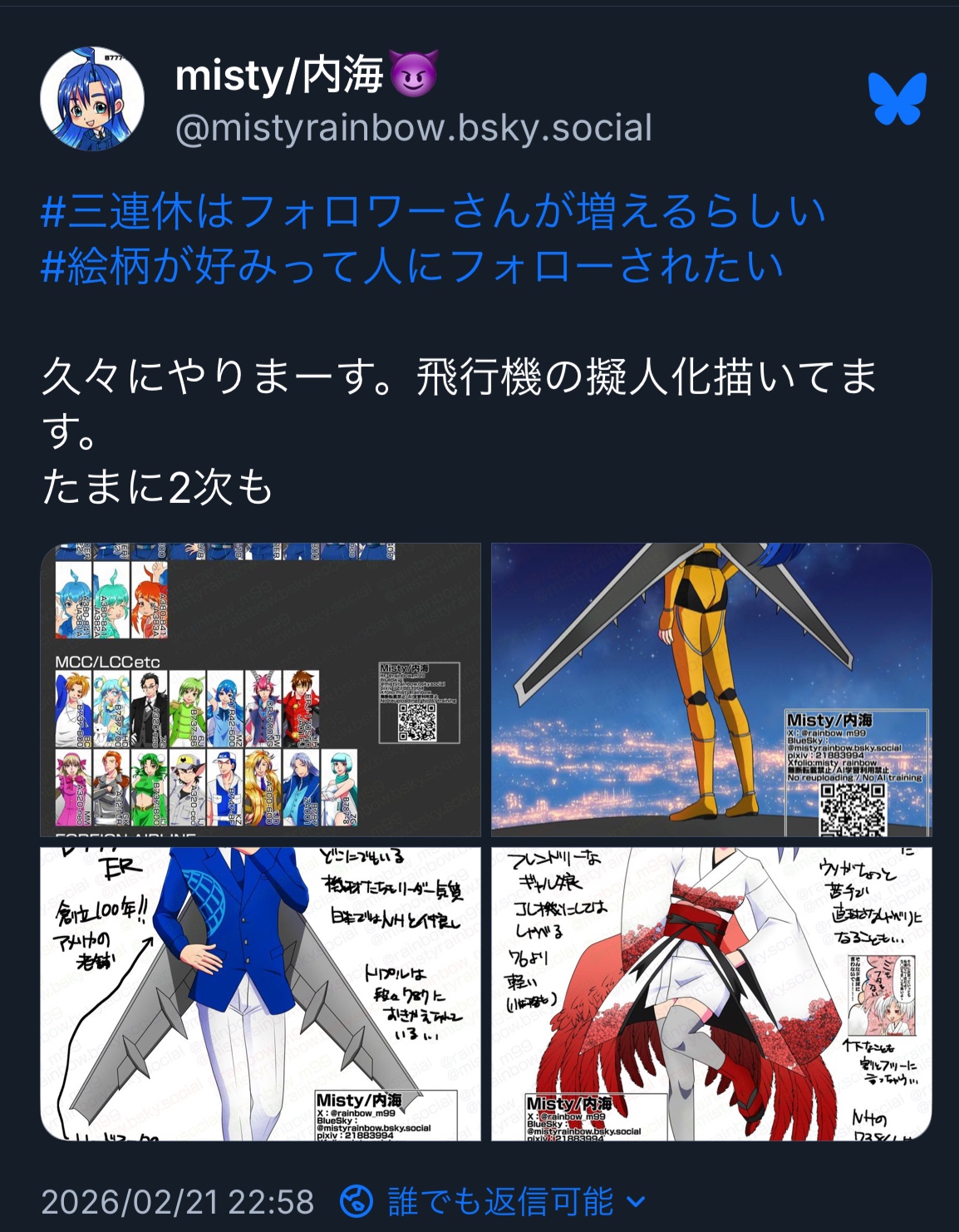Tap hashtag #絵柄が好みって人にフォローされたい
This screenshot has width=959, height=1232.
[x=412, y=266]
